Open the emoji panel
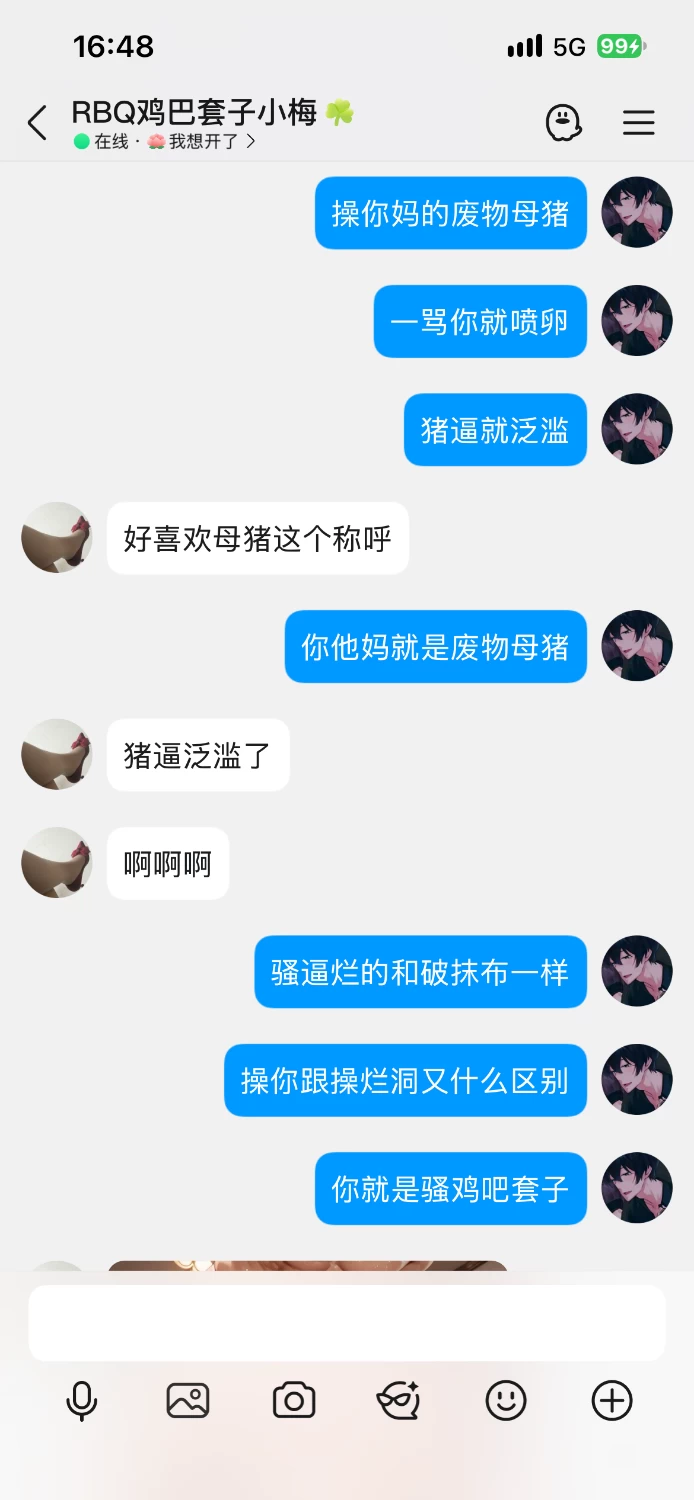The height and width of the screenshot is (1500, 694). tap(506, 1400)
